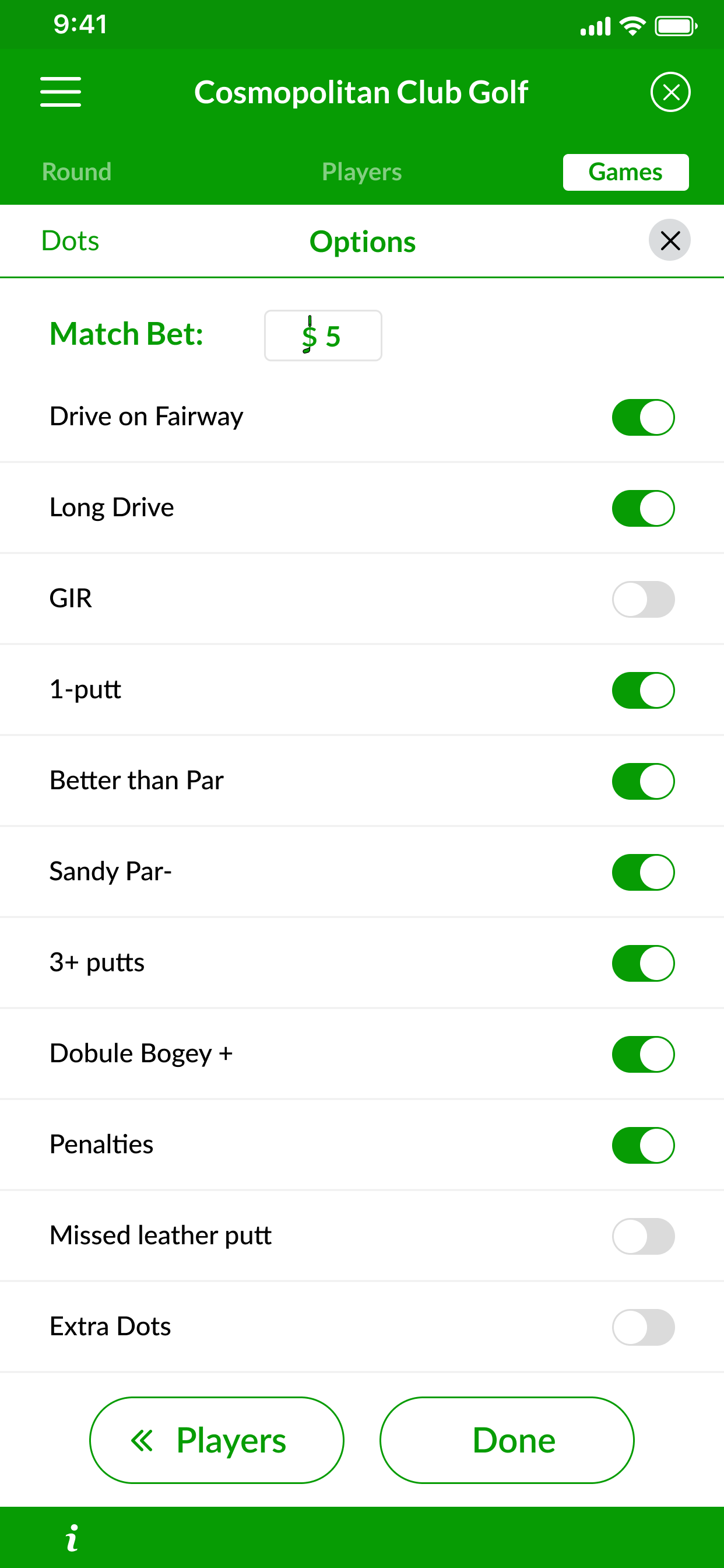Close the round setup with the header X

tap(670, 92)
